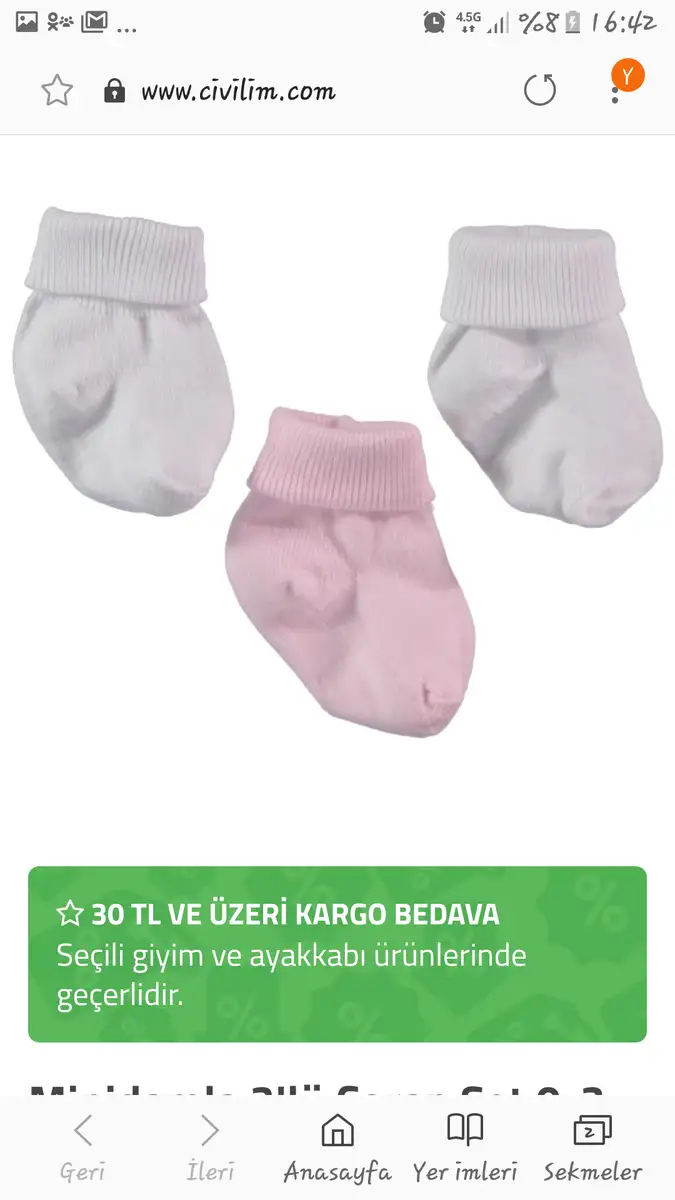Reload the current page

tap(540, 91)
